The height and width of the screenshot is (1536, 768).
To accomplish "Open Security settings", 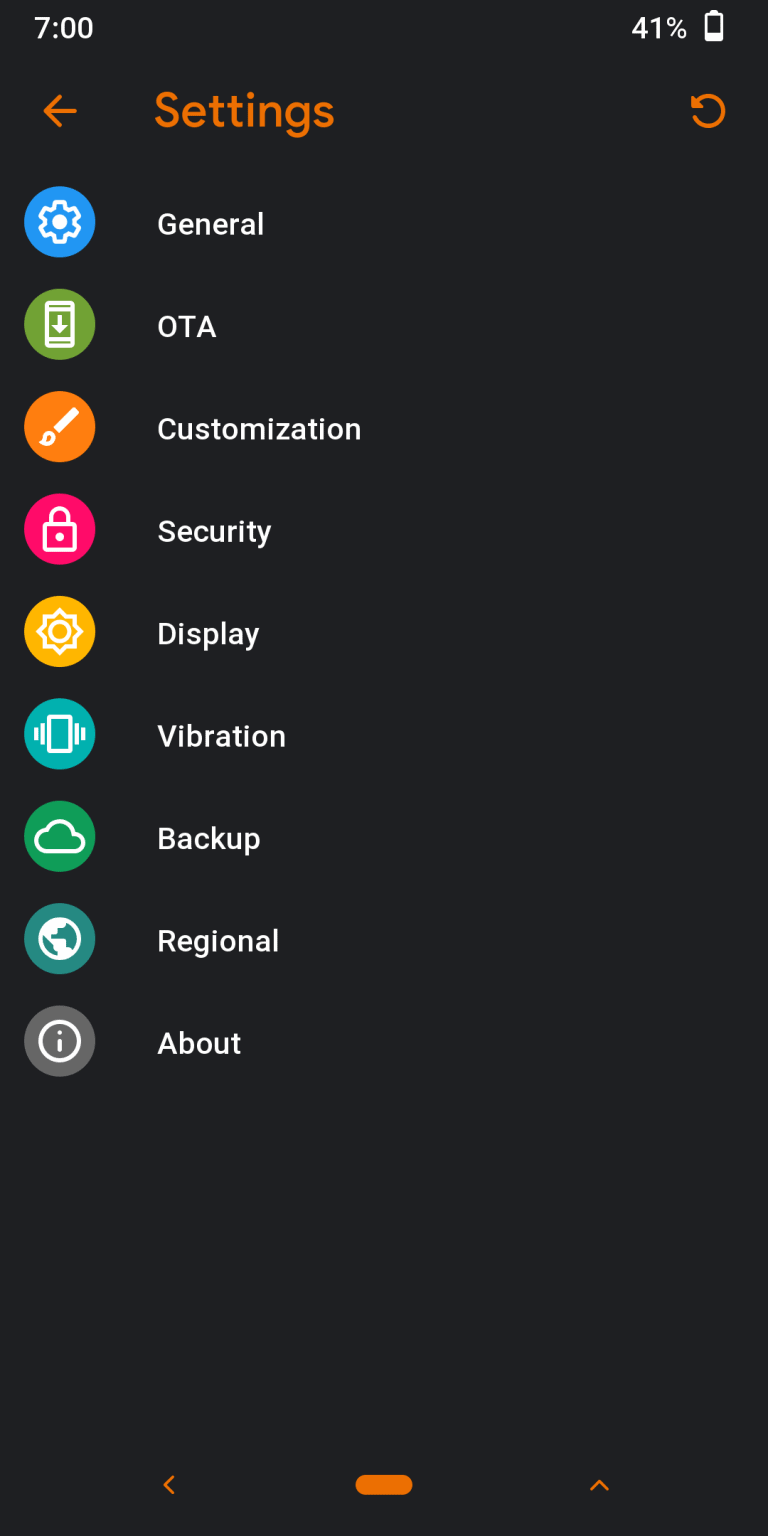I will coord(384,530).
